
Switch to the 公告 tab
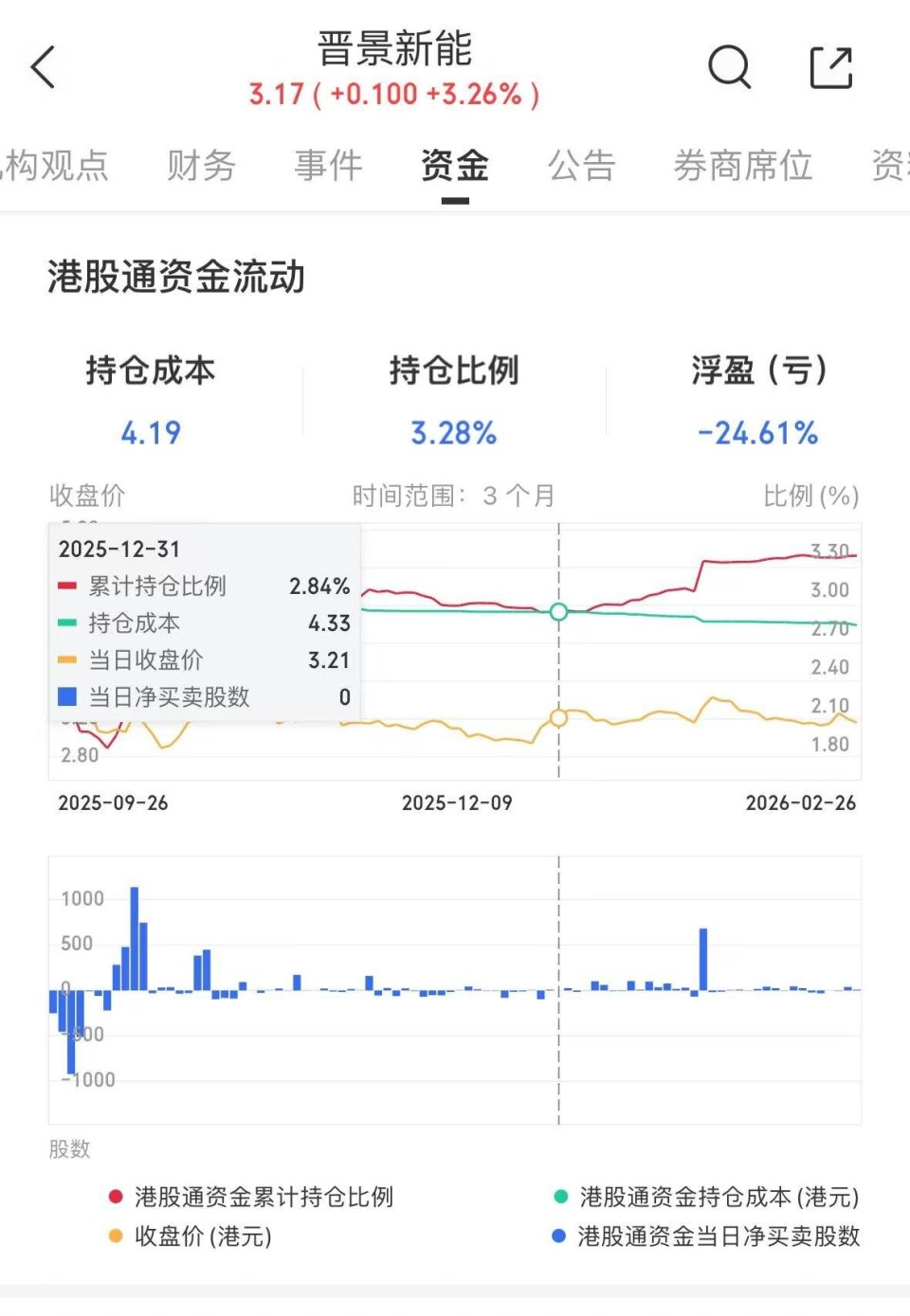[581, 166]
